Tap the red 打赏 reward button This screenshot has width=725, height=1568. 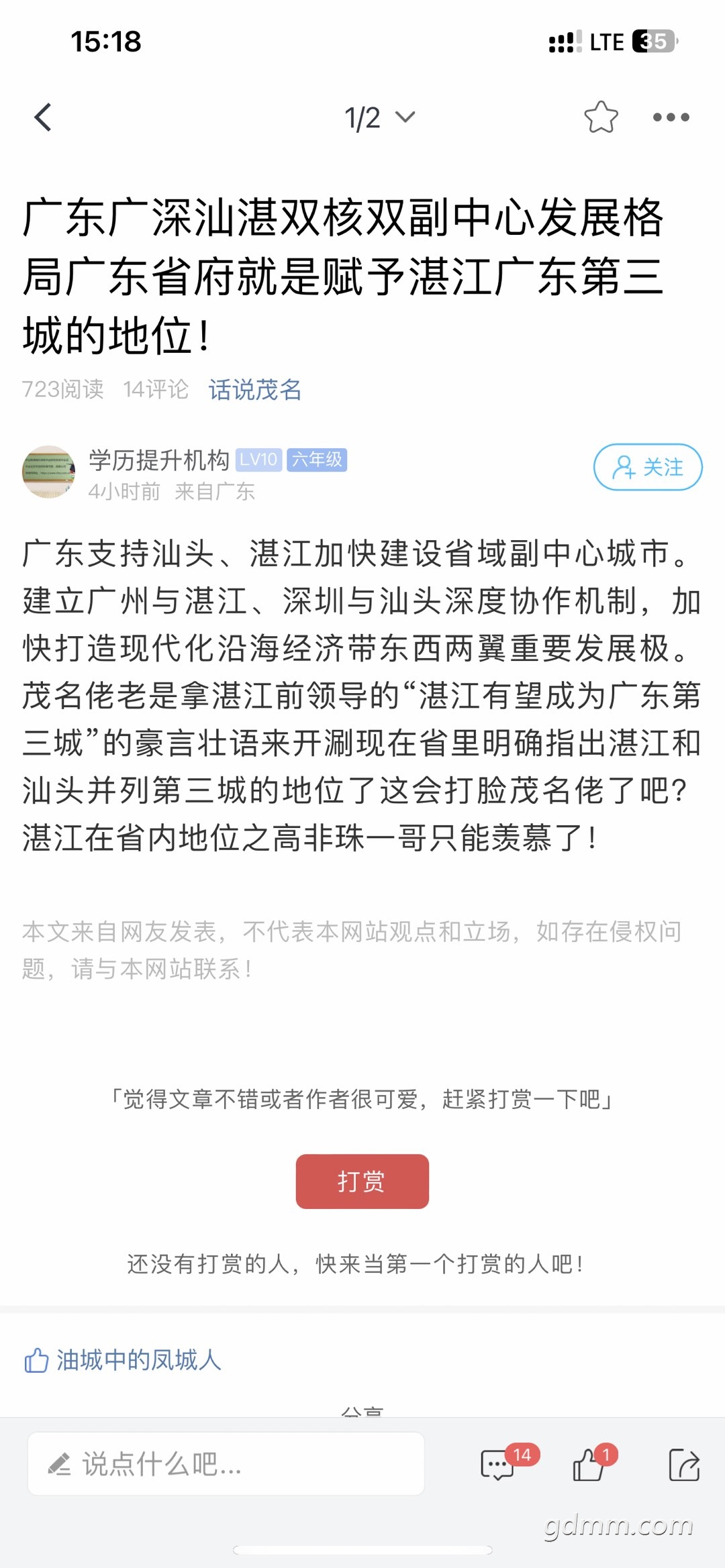[x=362, y=1181]
